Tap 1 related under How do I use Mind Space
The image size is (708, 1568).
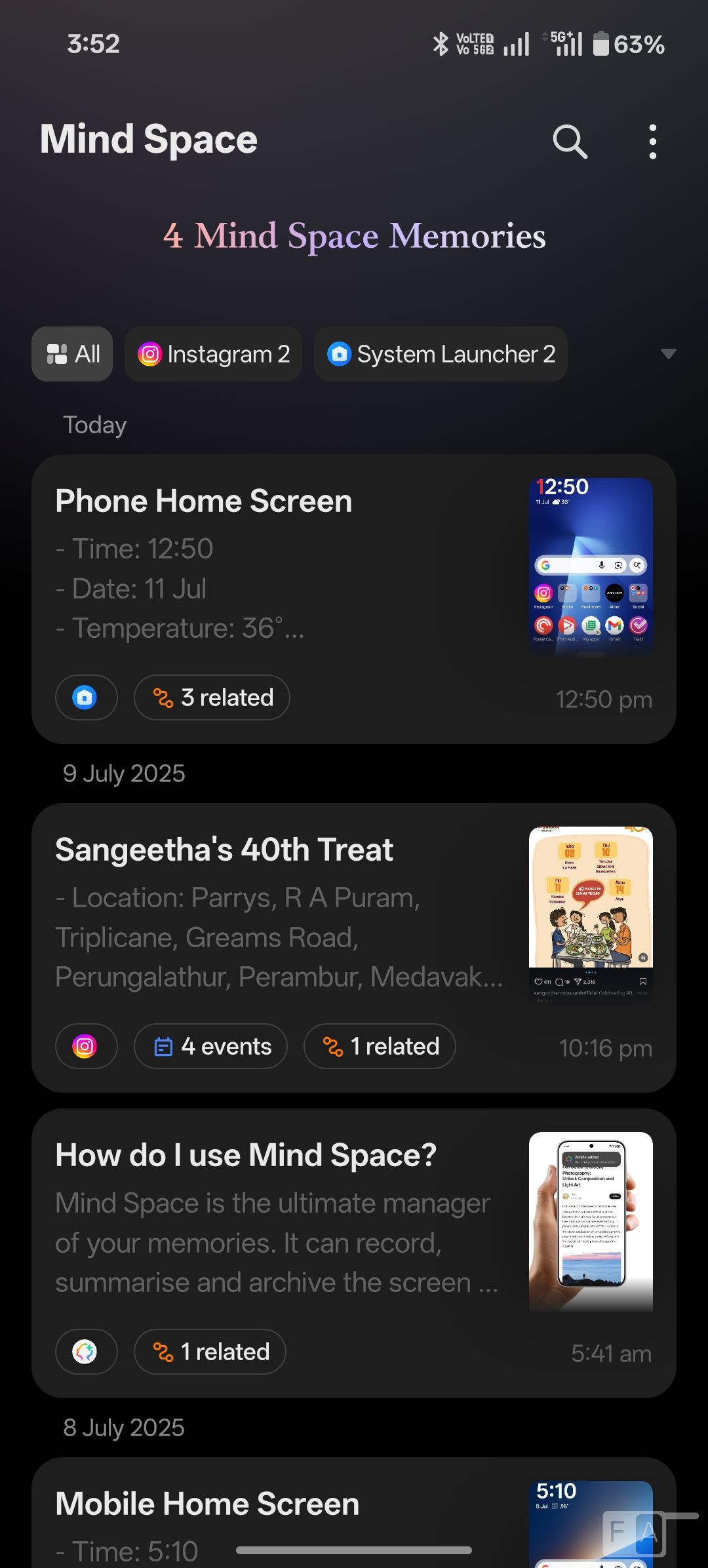(x=210, y=1352)
